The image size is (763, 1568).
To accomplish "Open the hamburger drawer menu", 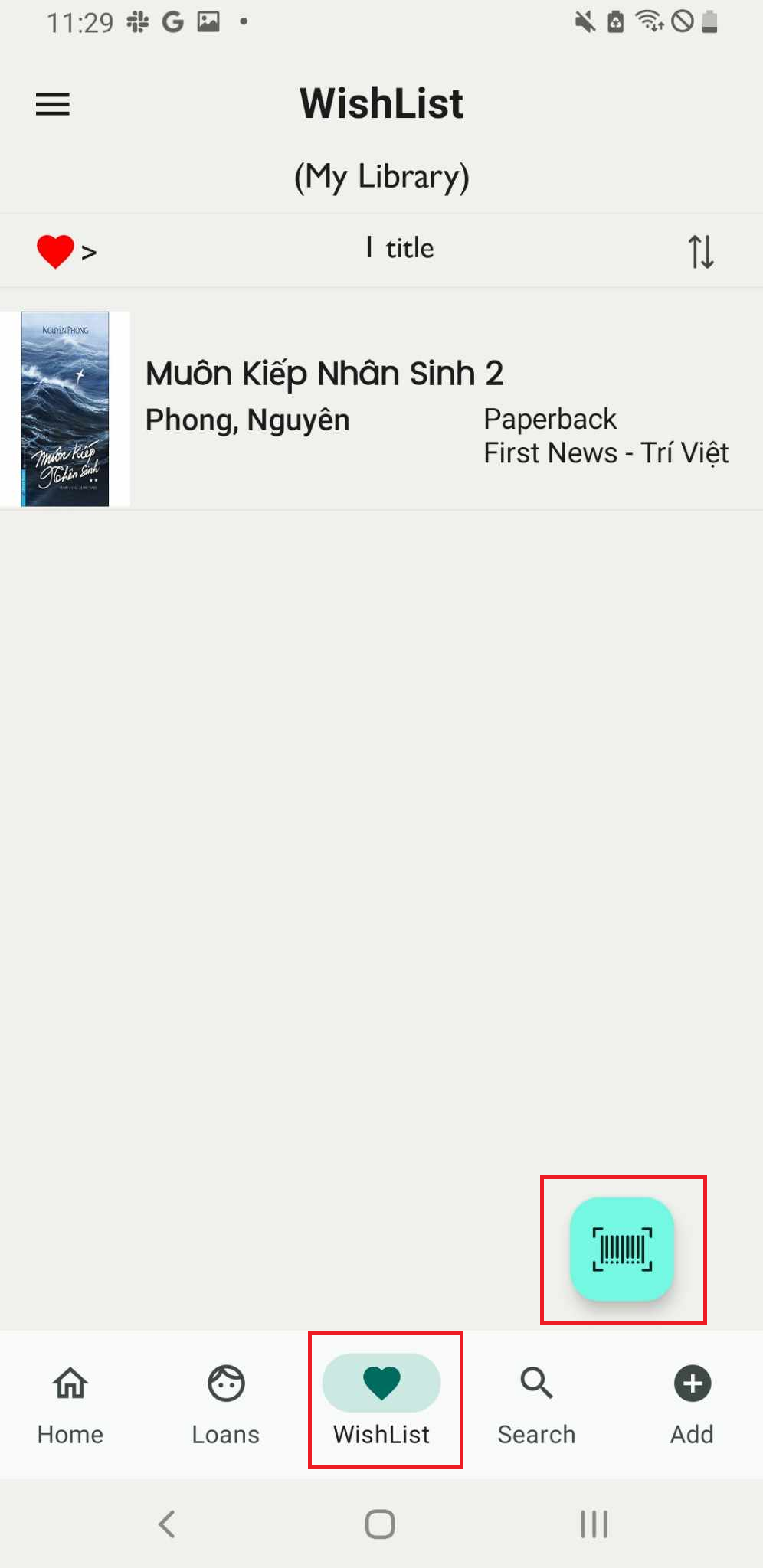I will point(53,104).
